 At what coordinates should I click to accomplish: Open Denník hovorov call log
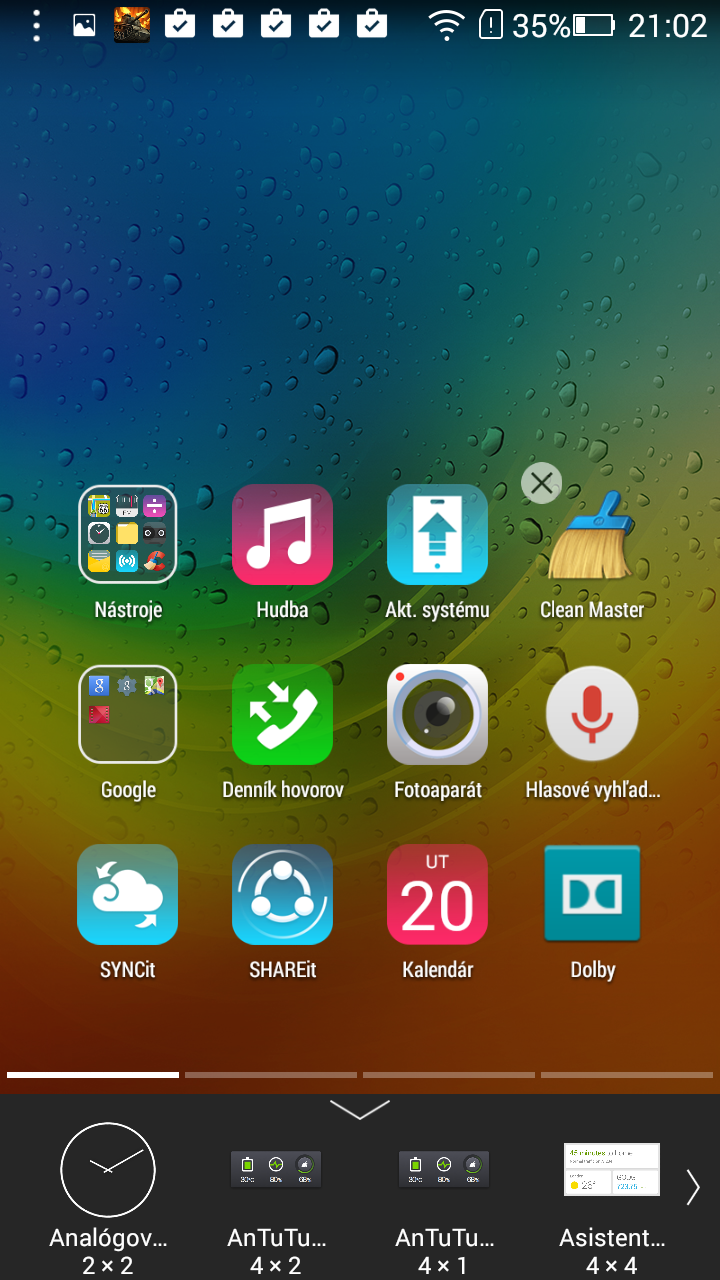click(x=282, y=715)
